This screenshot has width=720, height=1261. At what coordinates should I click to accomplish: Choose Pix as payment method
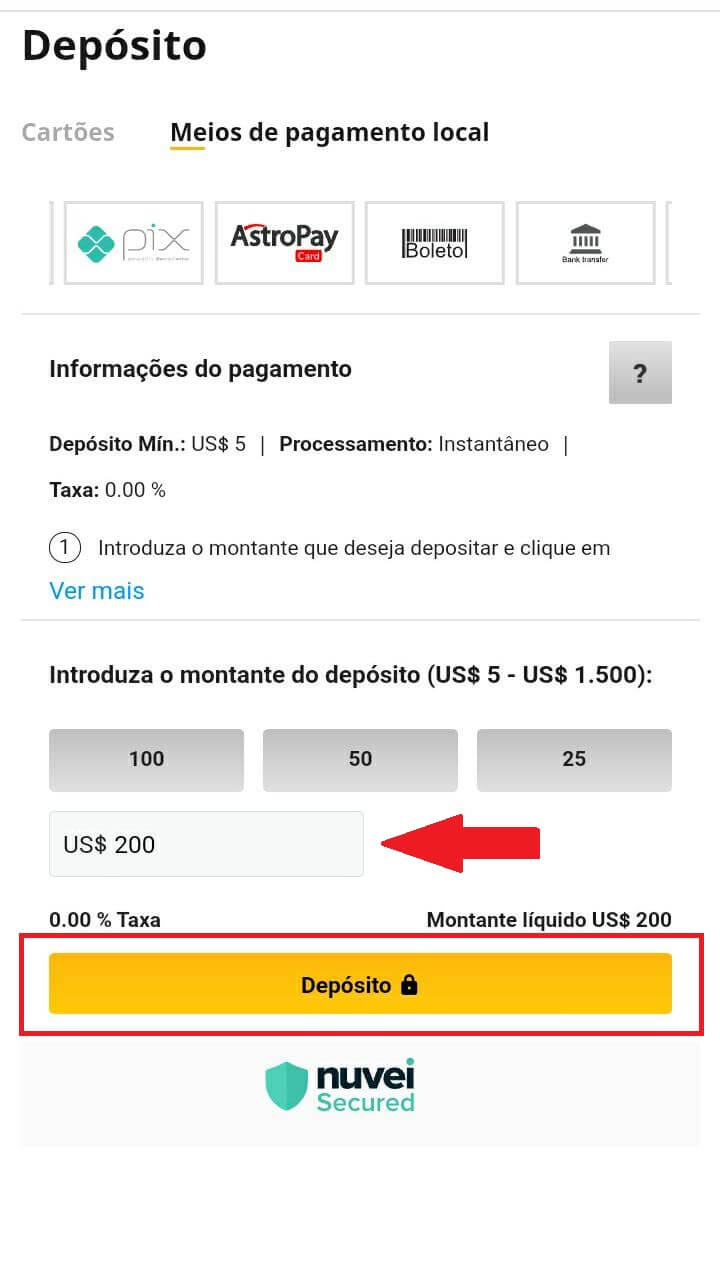[x=134, y=243]
